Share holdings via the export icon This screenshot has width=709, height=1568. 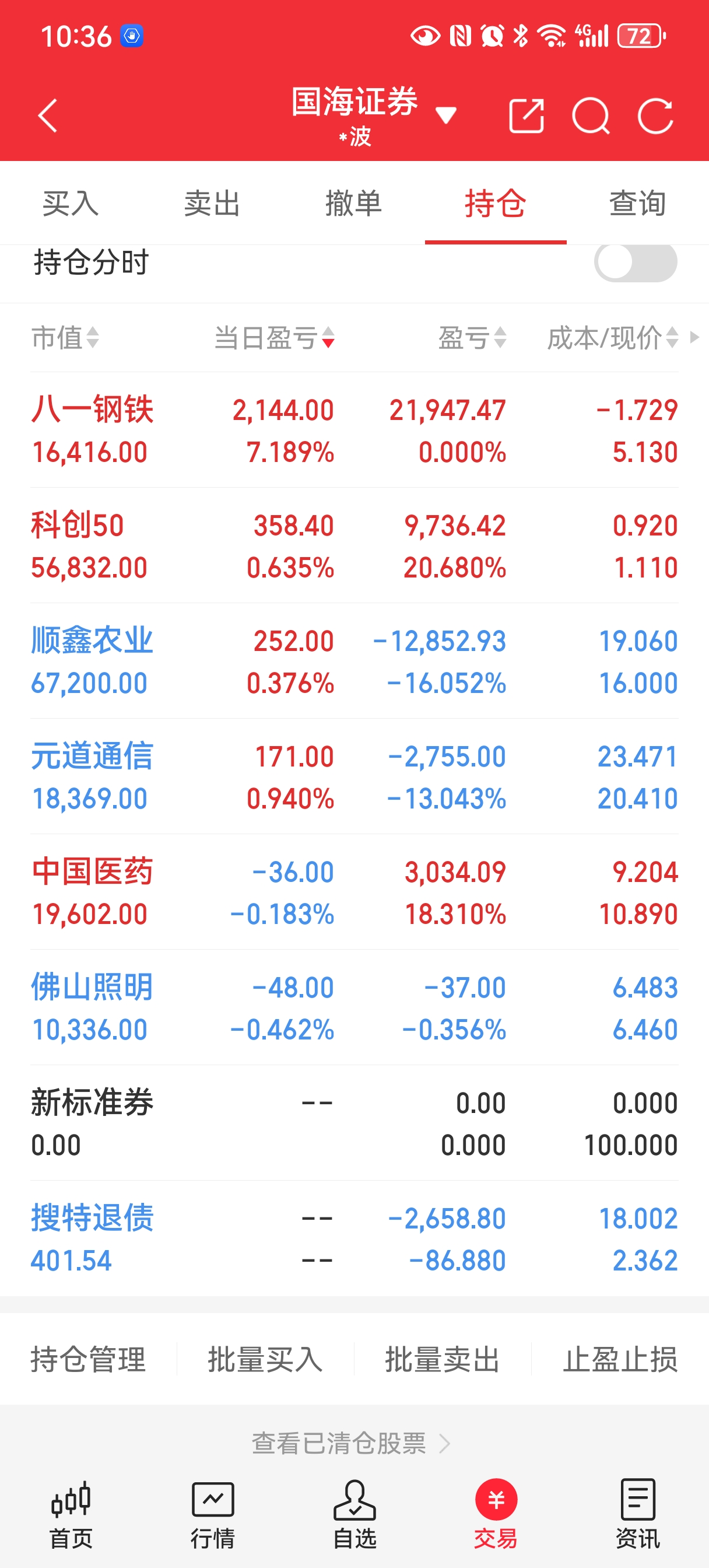click(x=526, y=116)
